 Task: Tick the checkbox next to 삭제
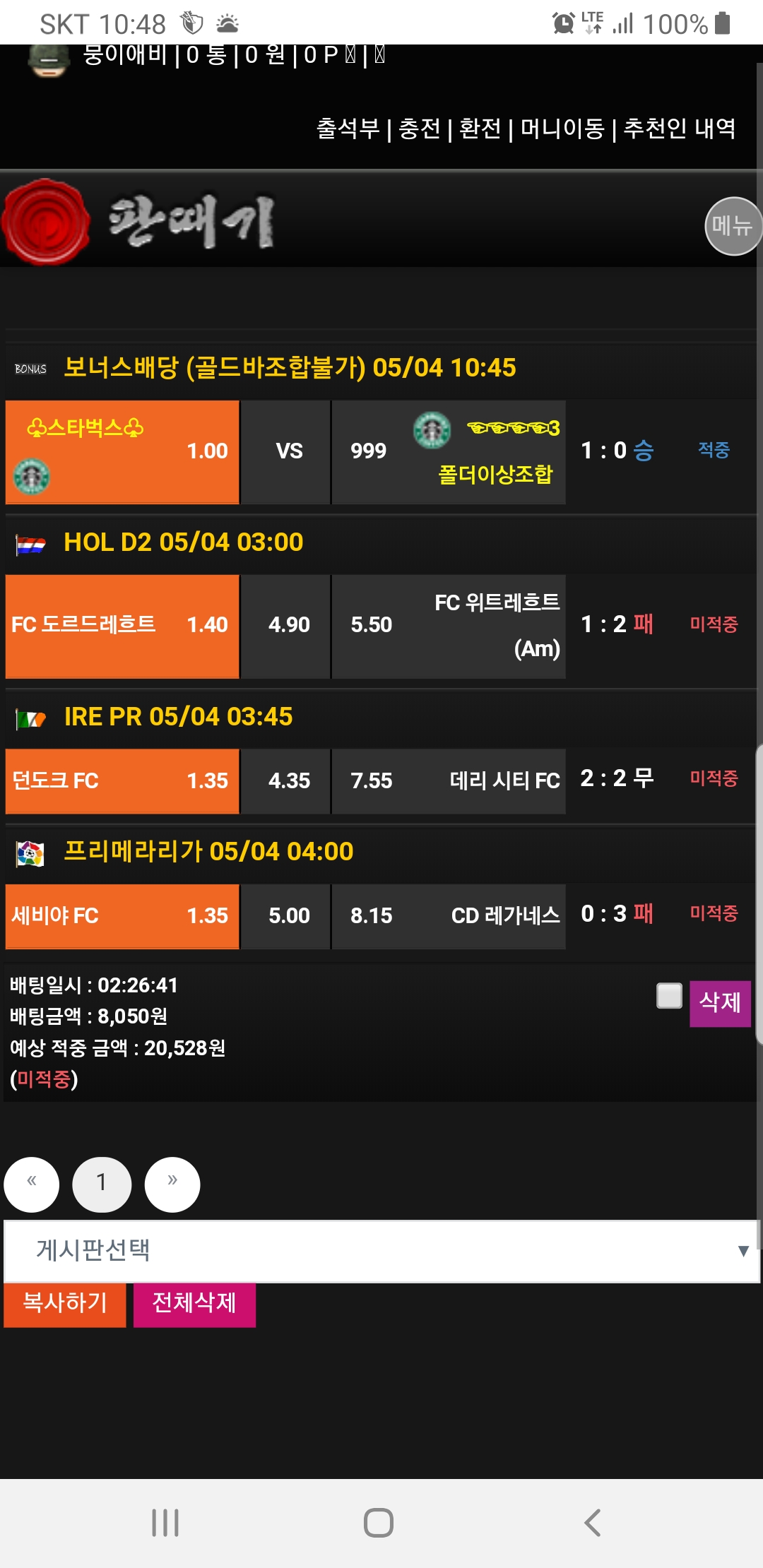point(669,996)
